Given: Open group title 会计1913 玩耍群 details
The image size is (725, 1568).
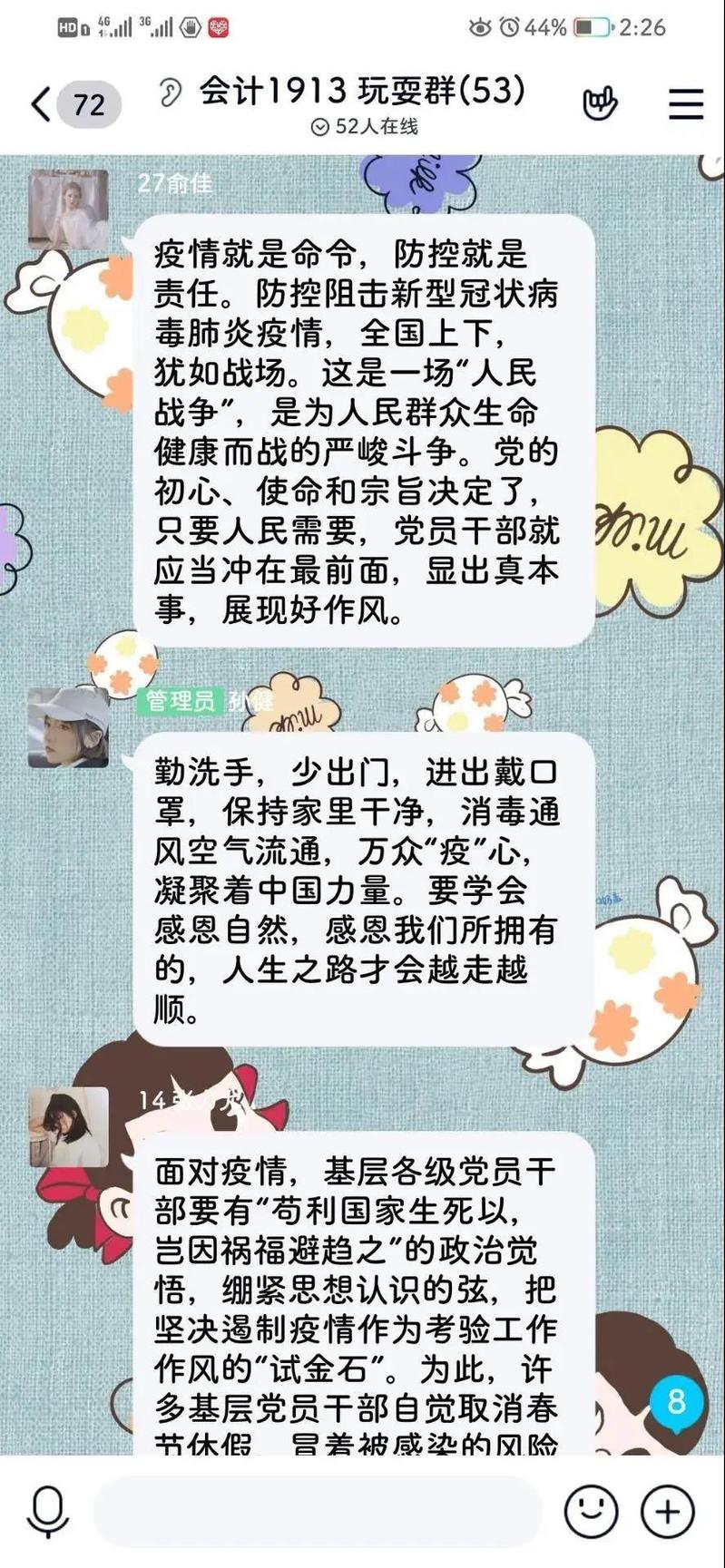Looking at the screenshot, I should coord(361,91).
